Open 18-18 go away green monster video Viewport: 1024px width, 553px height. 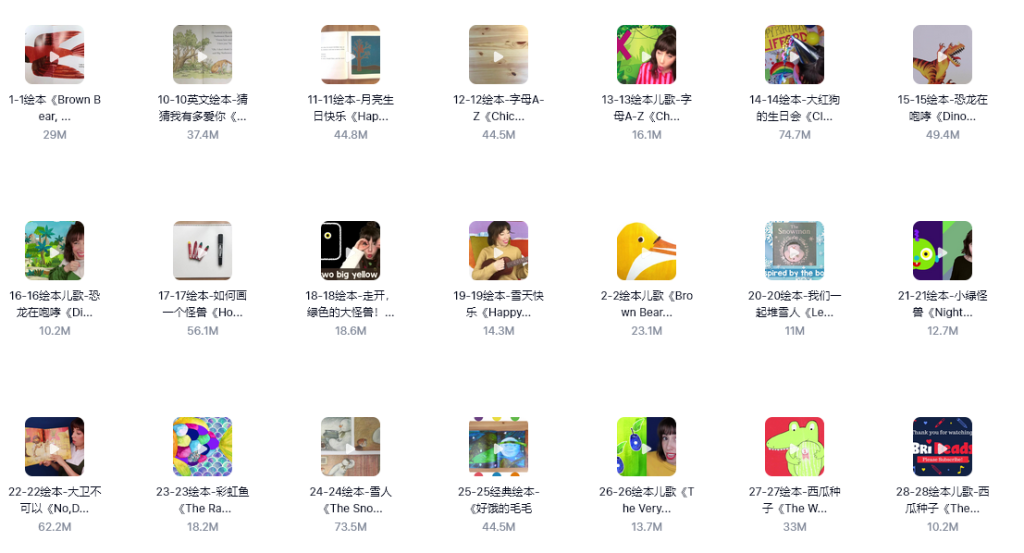point(350,251)
